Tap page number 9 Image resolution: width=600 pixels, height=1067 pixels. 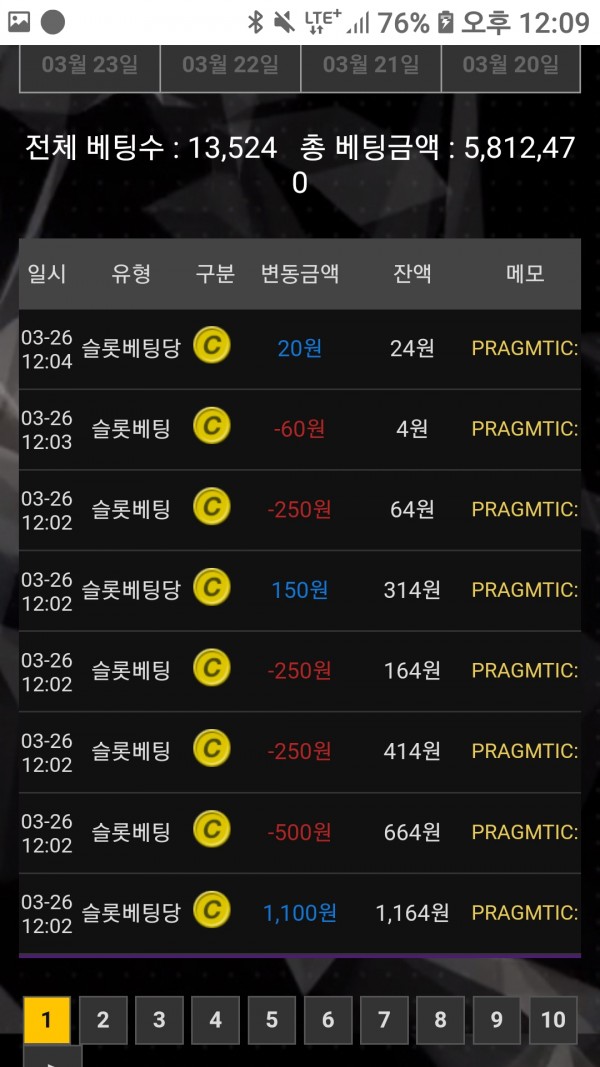[x=497, y=1020]
